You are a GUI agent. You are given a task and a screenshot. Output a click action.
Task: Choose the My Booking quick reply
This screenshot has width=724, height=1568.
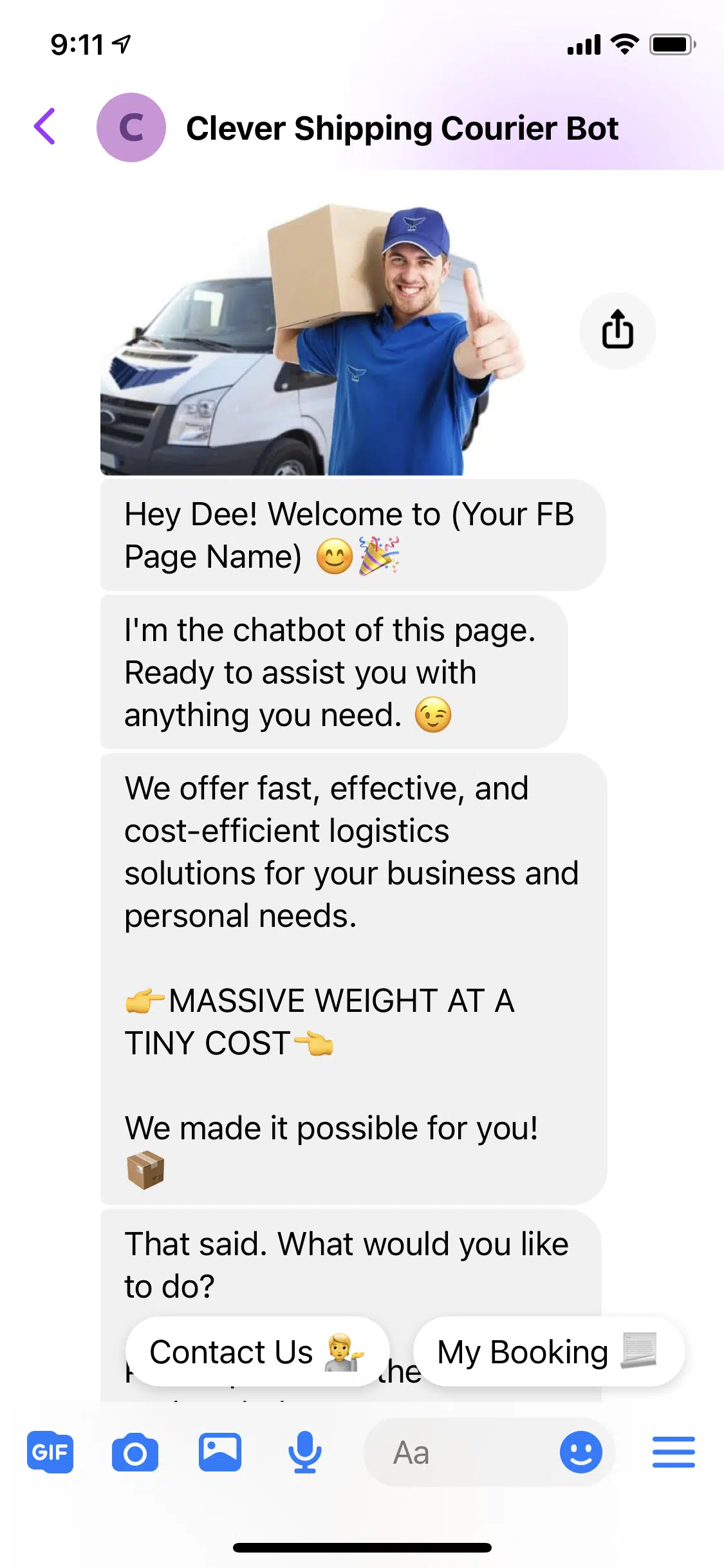pos(548,1352)
